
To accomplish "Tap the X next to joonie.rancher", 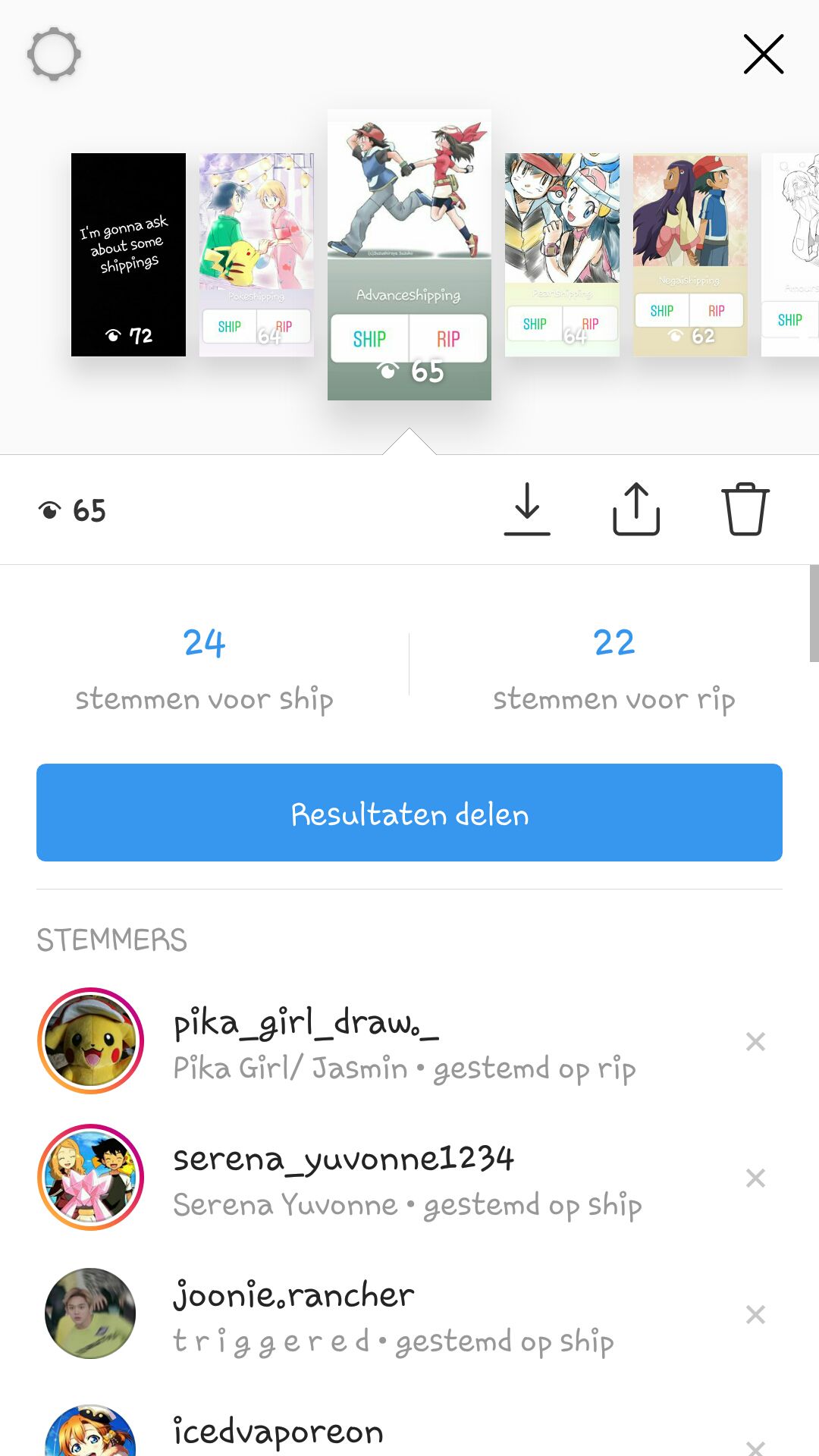I will [x=755, y=1314].
